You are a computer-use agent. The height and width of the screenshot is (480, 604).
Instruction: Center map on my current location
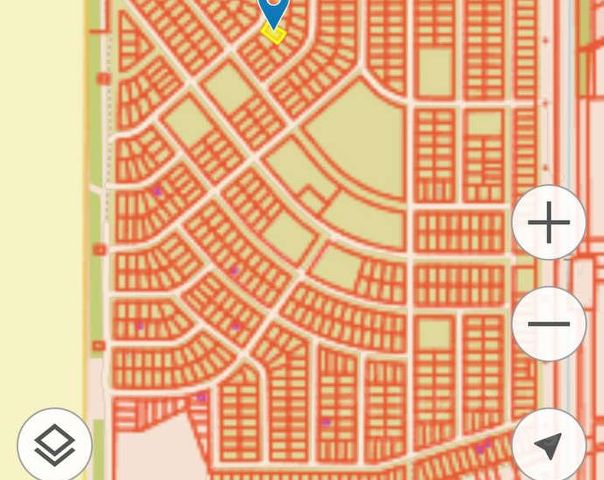pos(548,445)
